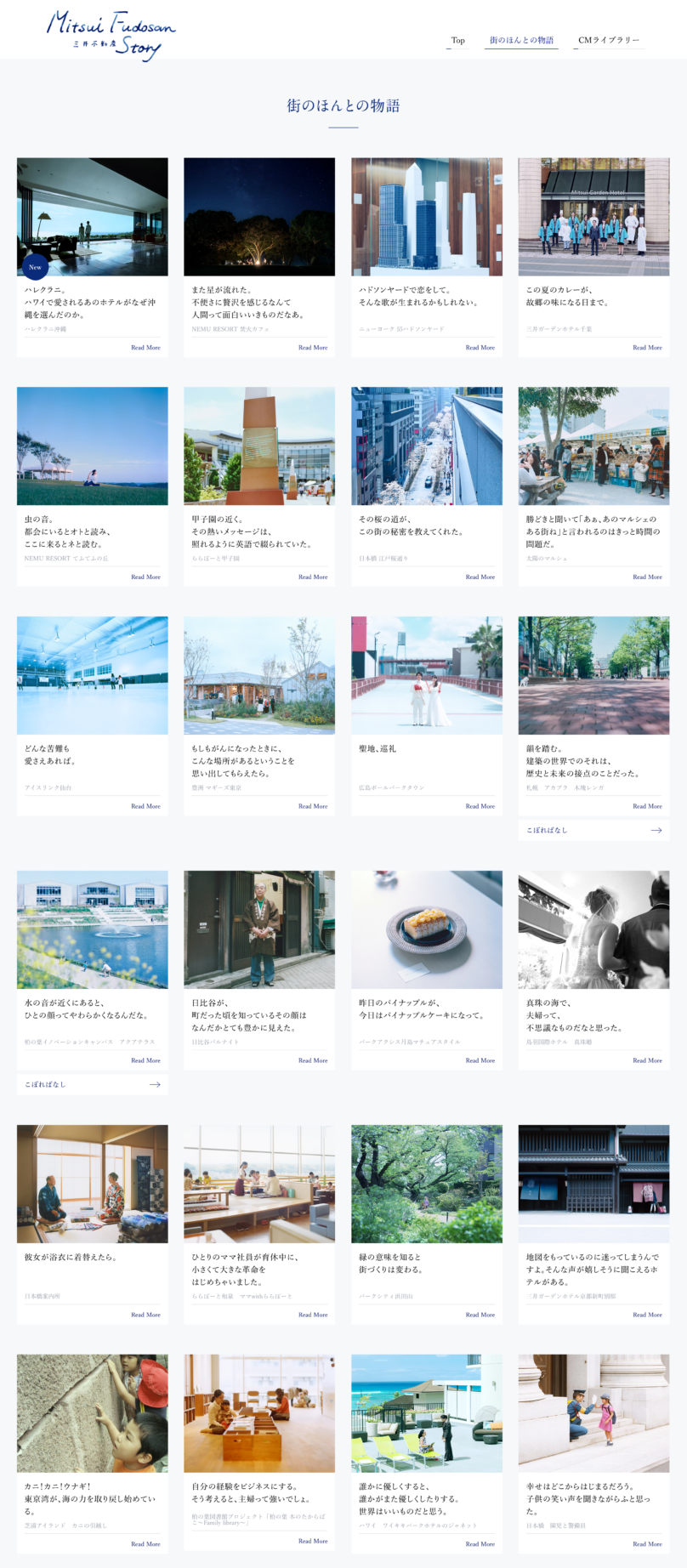Read More on 太陽のマルシェ story
Screen dimensions: 687x1568
(x=646, y=577)
